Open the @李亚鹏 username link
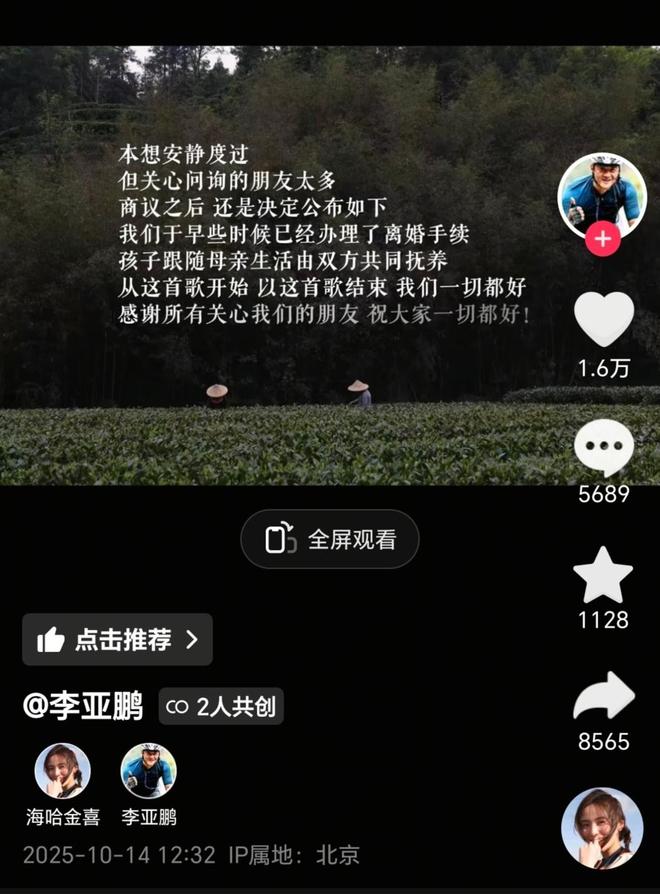The image size is (660, 894). point(83,706)
